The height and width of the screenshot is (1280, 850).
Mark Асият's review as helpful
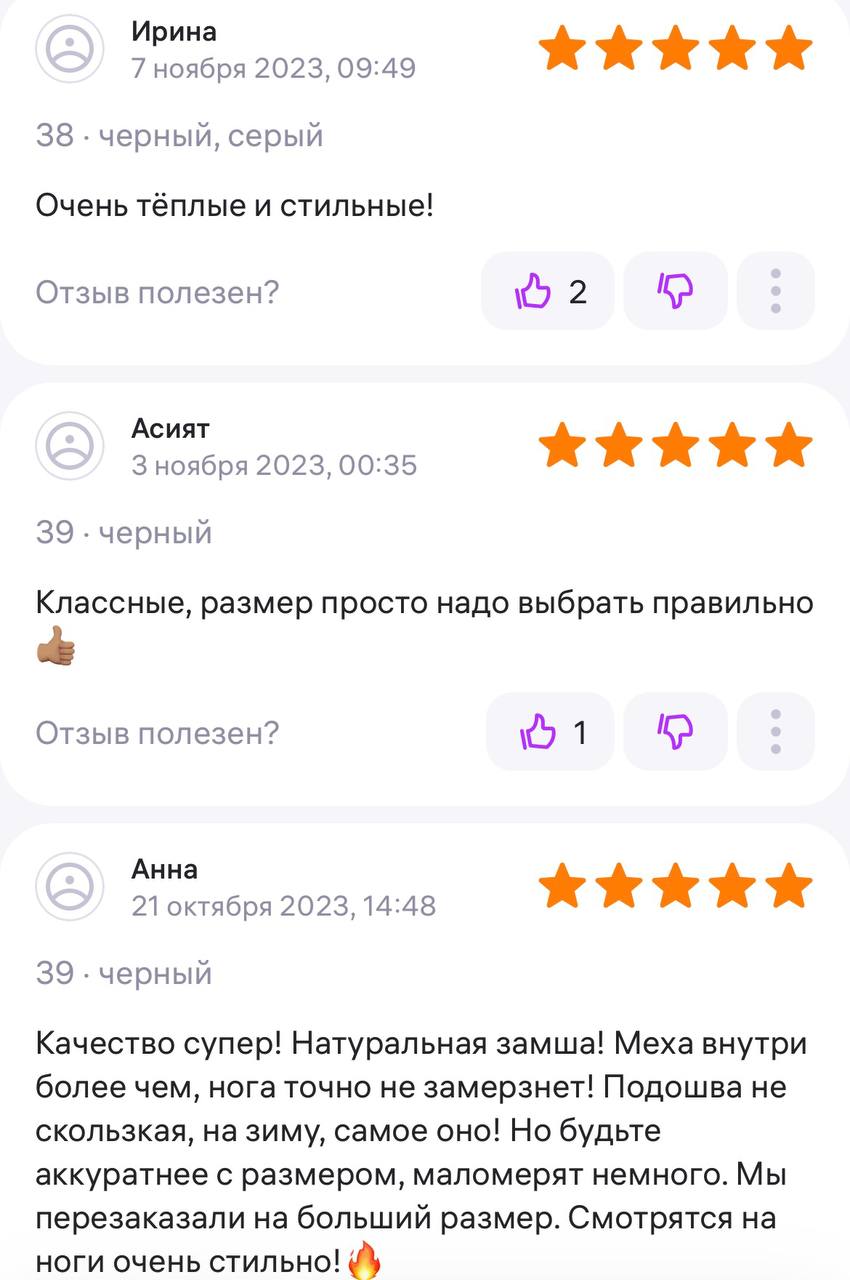(x=550, y=733)
